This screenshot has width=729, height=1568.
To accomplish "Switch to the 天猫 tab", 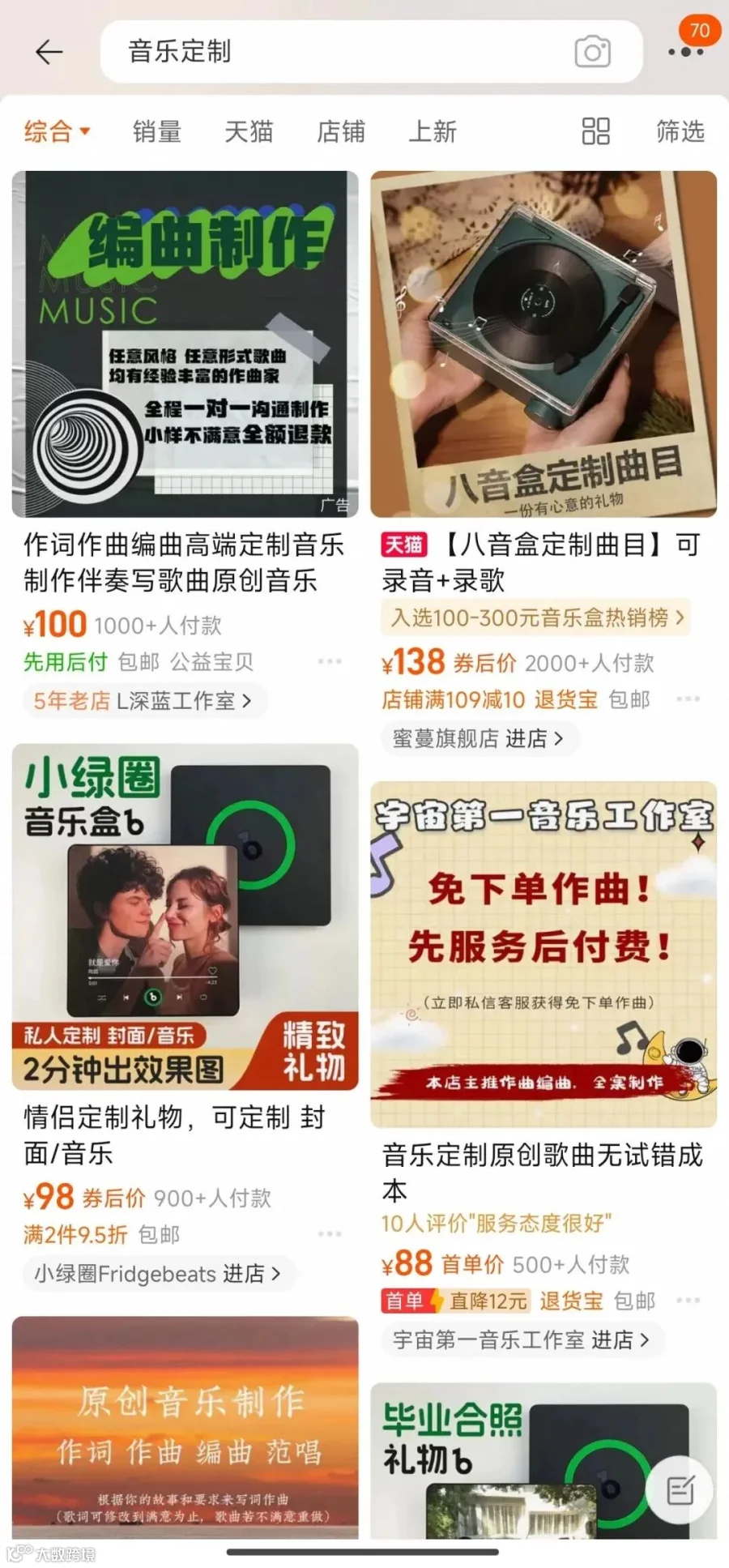I will coord(249,131).
